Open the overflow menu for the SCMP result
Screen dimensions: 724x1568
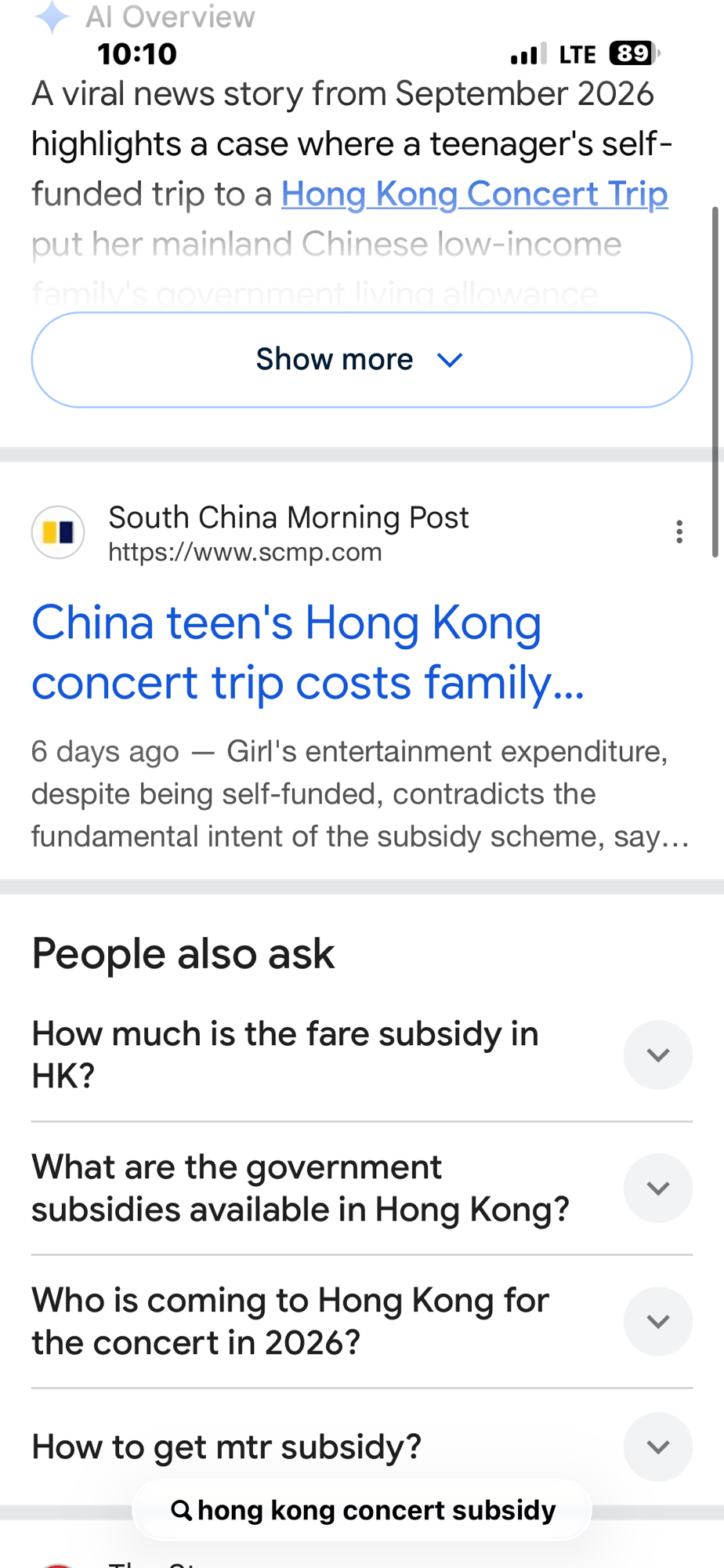(x=679, y=532)
